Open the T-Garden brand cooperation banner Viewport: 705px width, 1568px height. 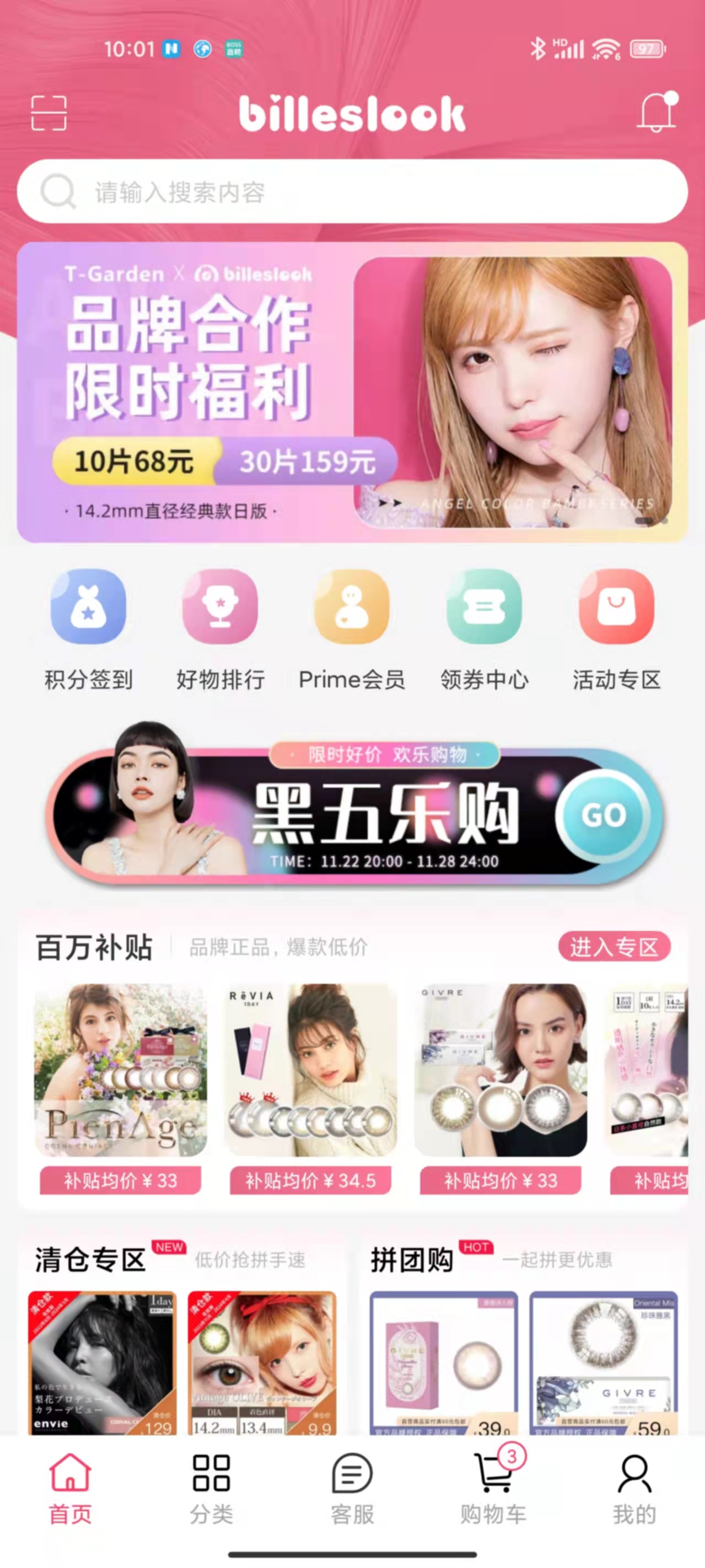point(352,392)
